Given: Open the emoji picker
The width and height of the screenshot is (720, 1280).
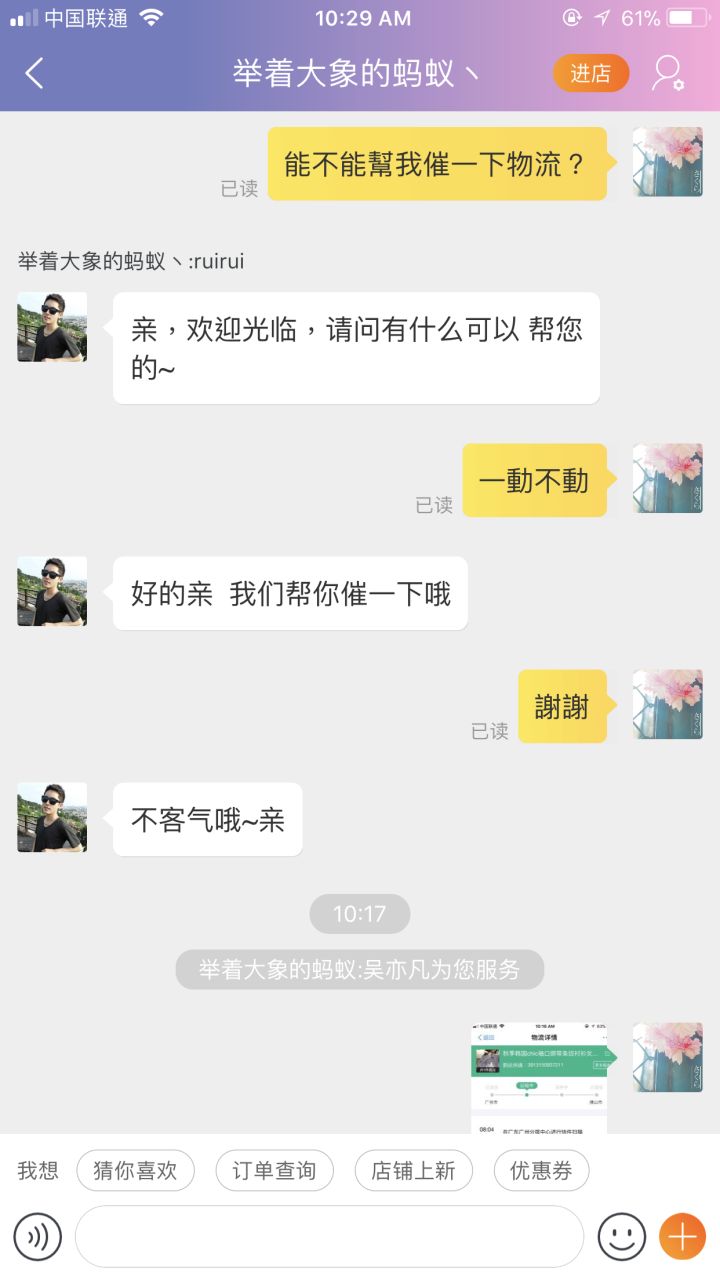Looking at the screenshot, I should tap(621, 1237).
